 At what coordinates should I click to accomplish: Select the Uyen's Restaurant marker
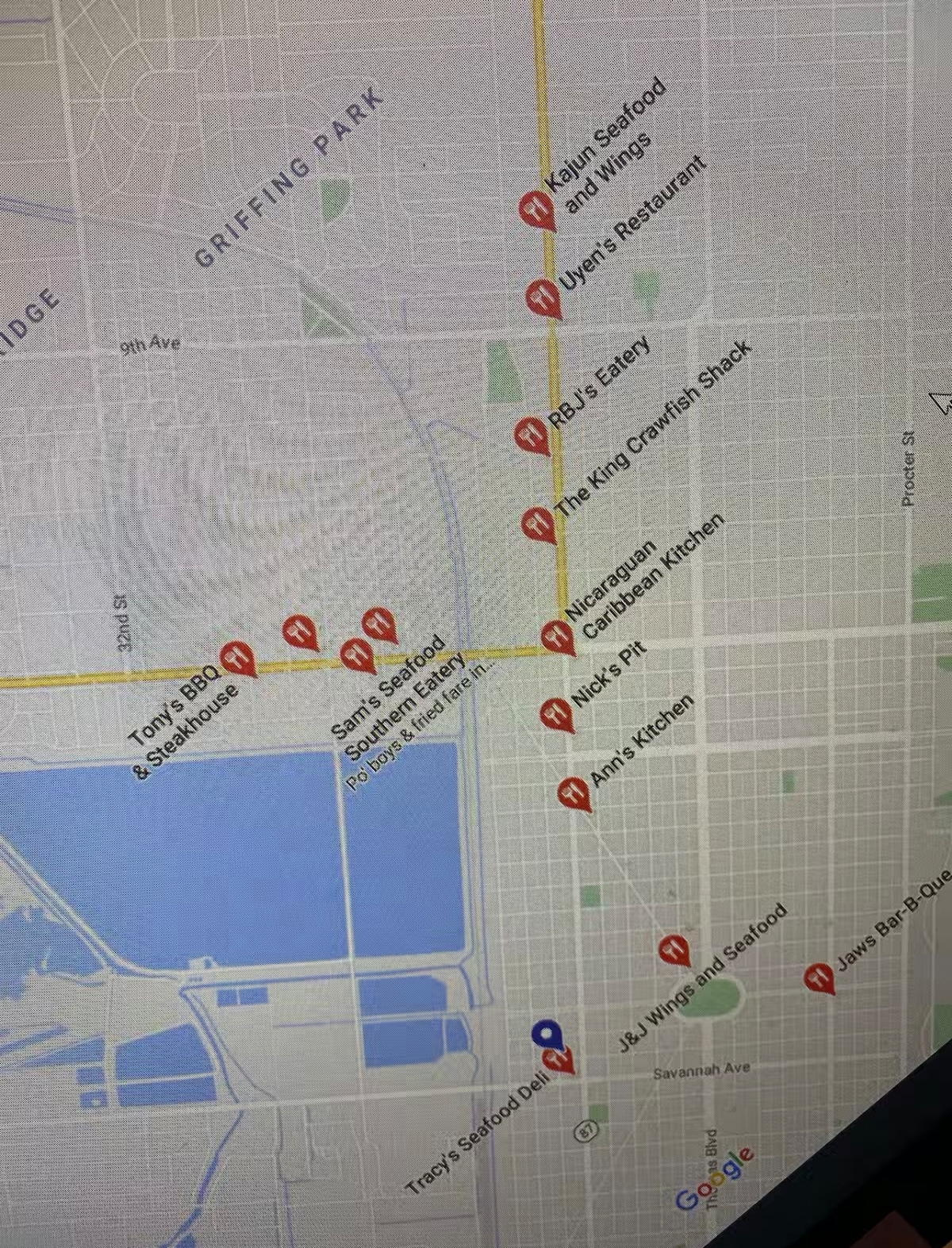(x=543, y=297)
